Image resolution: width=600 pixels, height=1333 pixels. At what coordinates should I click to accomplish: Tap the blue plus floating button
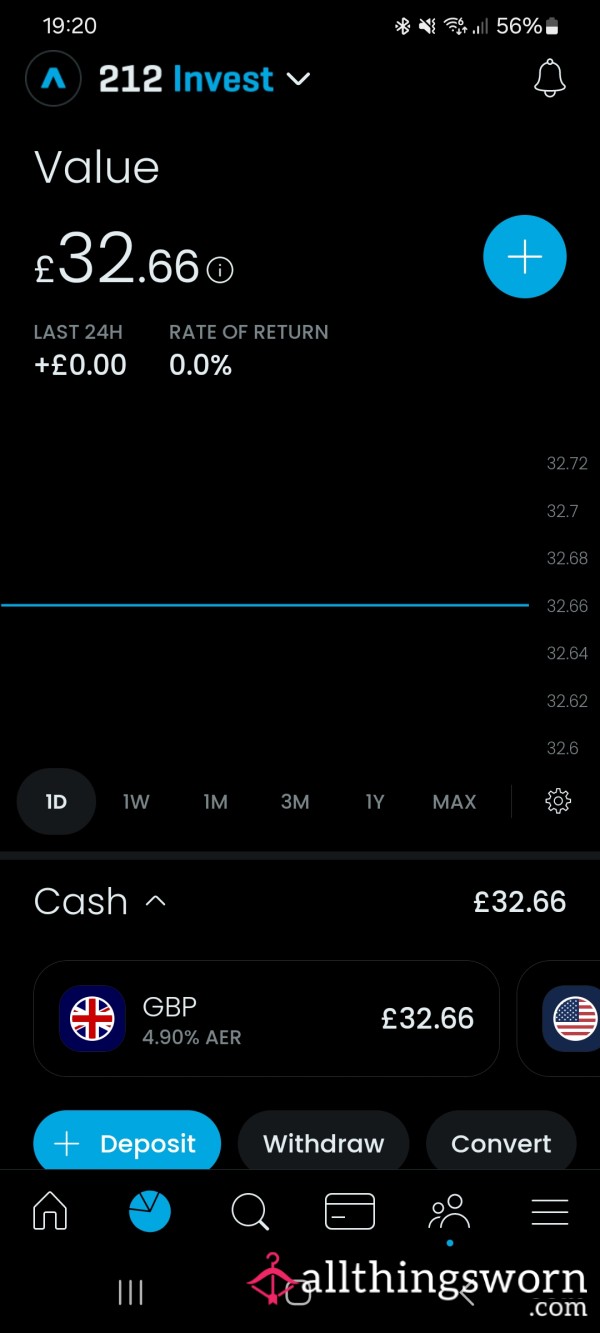point(525,257)
